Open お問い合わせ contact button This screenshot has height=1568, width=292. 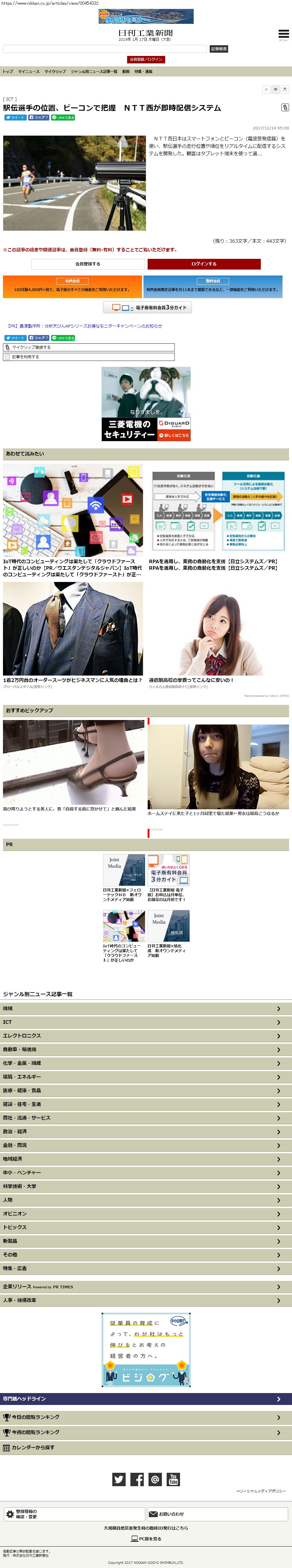point(217,1514)
